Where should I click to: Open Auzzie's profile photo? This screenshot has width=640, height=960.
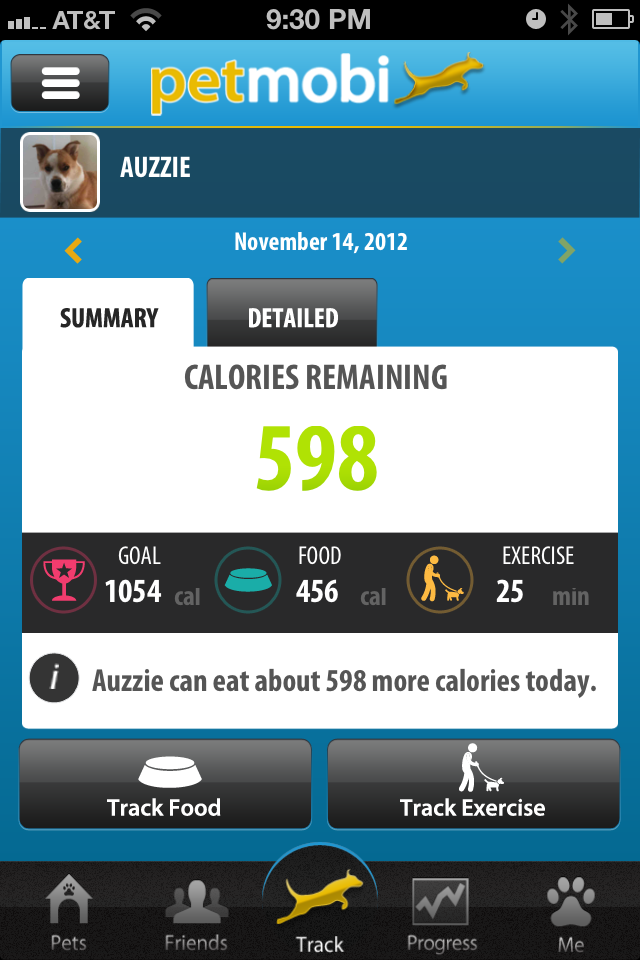point(60,172)
